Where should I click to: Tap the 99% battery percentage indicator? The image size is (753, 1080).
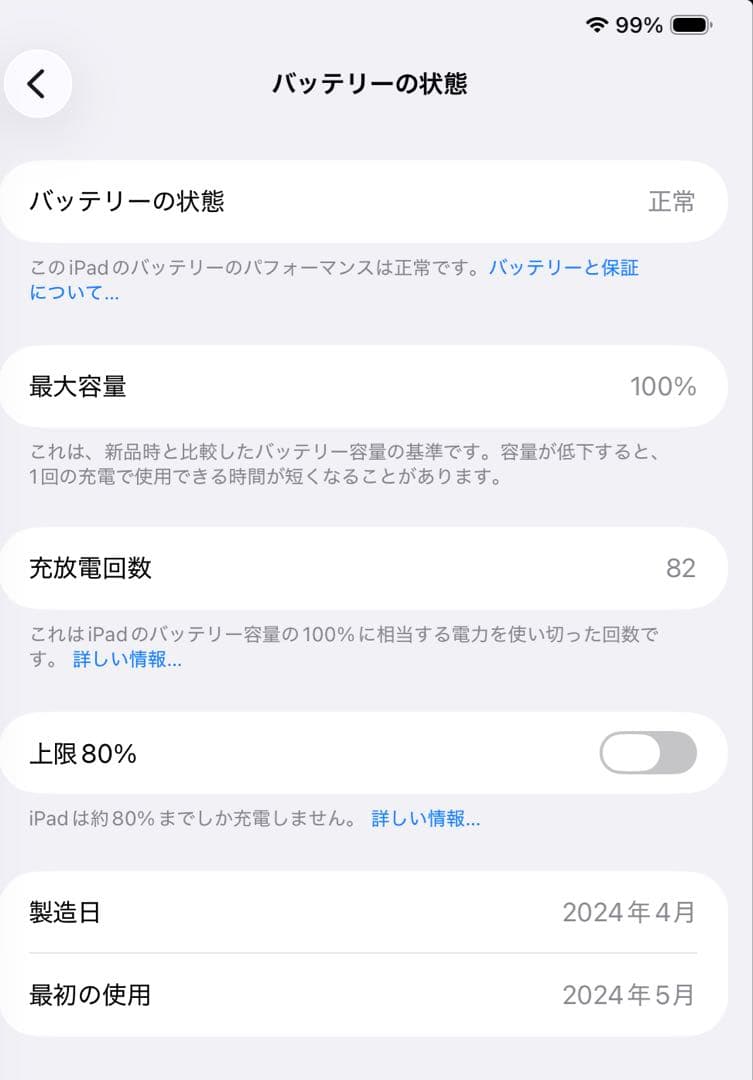pos(638,22)
